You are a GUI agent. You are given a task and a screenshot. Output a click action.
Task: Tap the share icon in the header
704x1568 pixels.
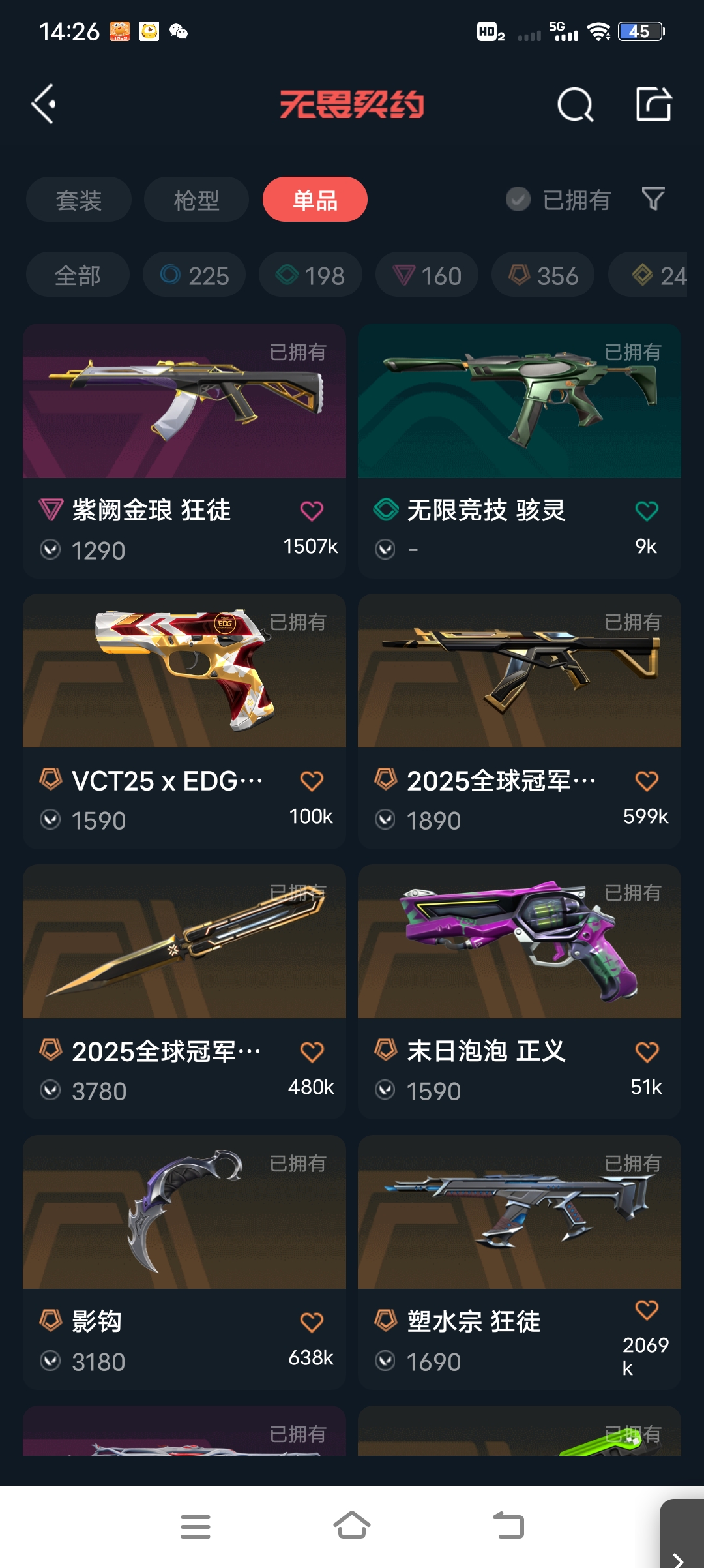(654, 104)
